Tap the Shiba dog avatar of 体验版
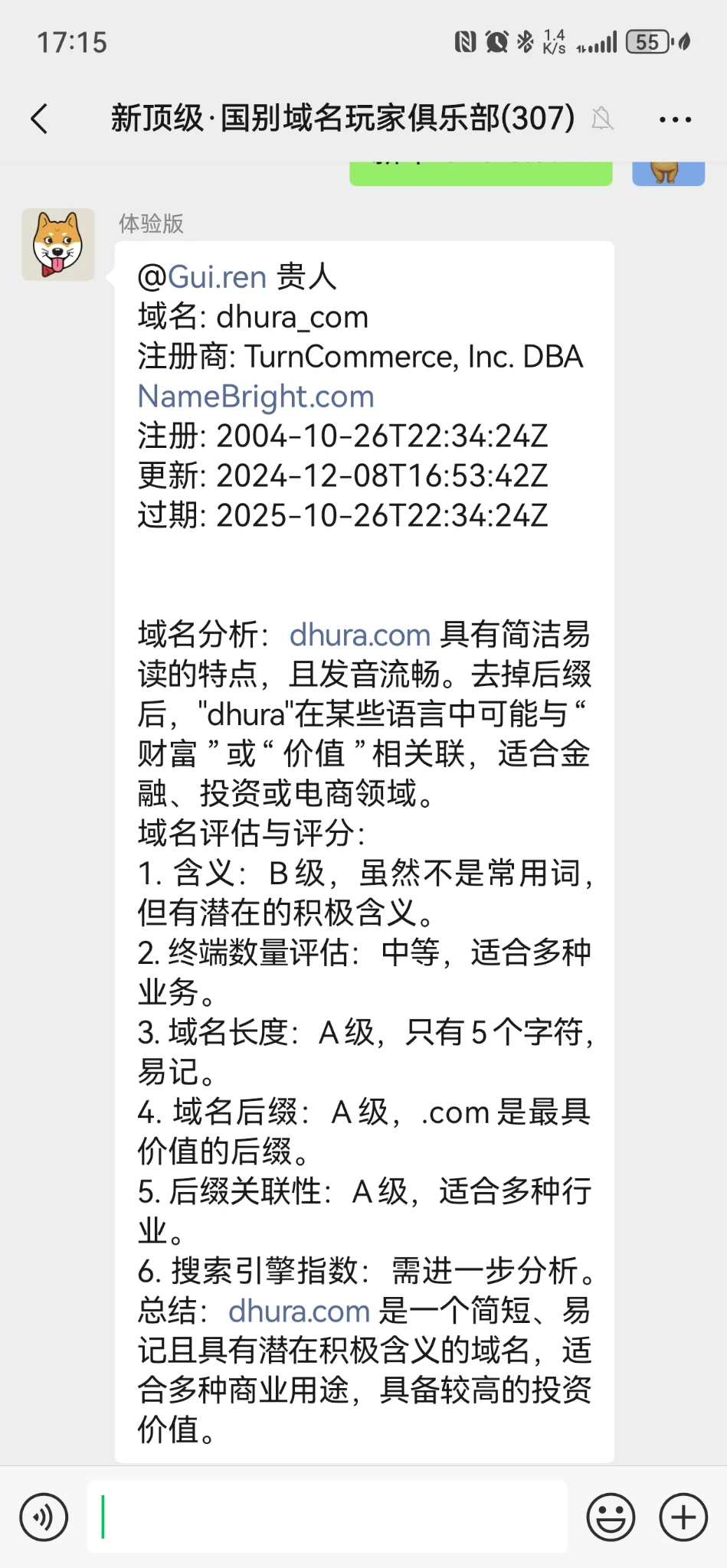Viewport: 727px width, 1568px height. pyautogui.click(x=58, y=244)
